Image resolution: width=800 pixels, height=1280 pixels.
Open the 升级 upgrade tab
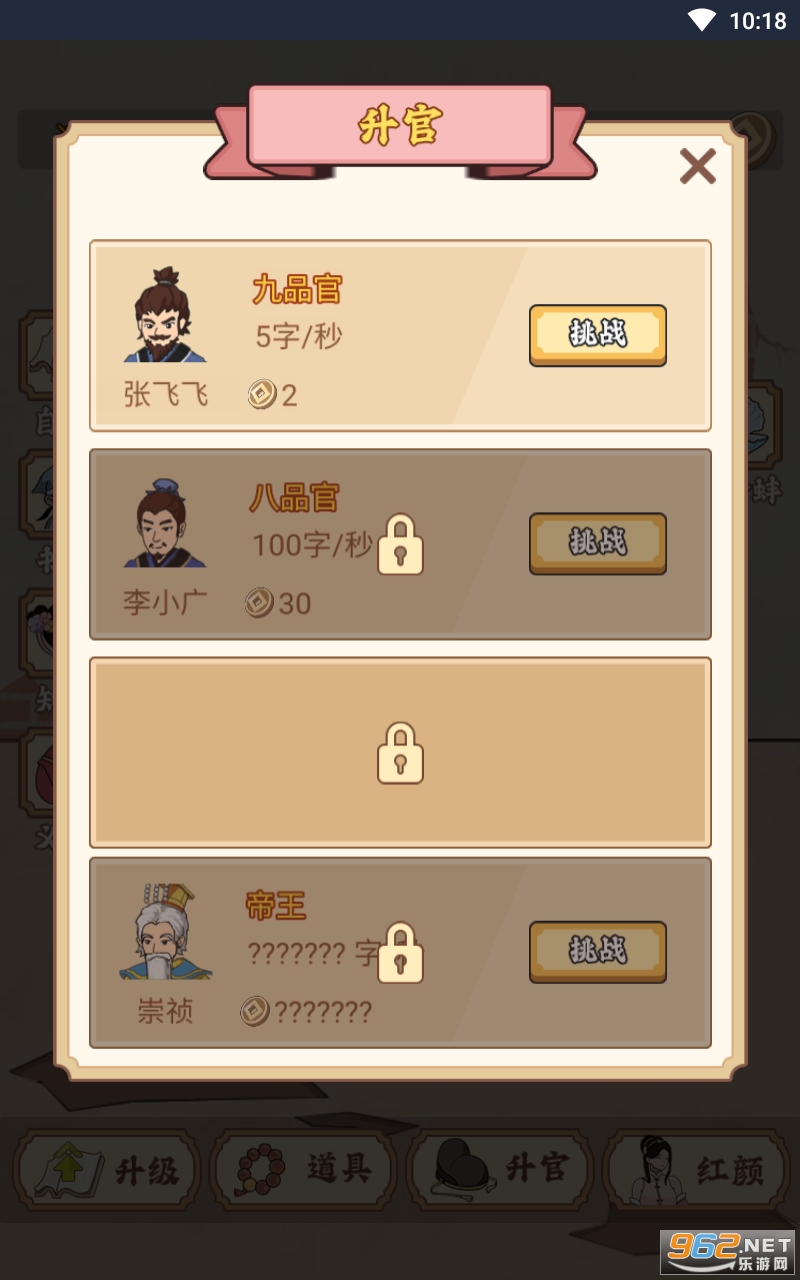tap(106, 1169)
